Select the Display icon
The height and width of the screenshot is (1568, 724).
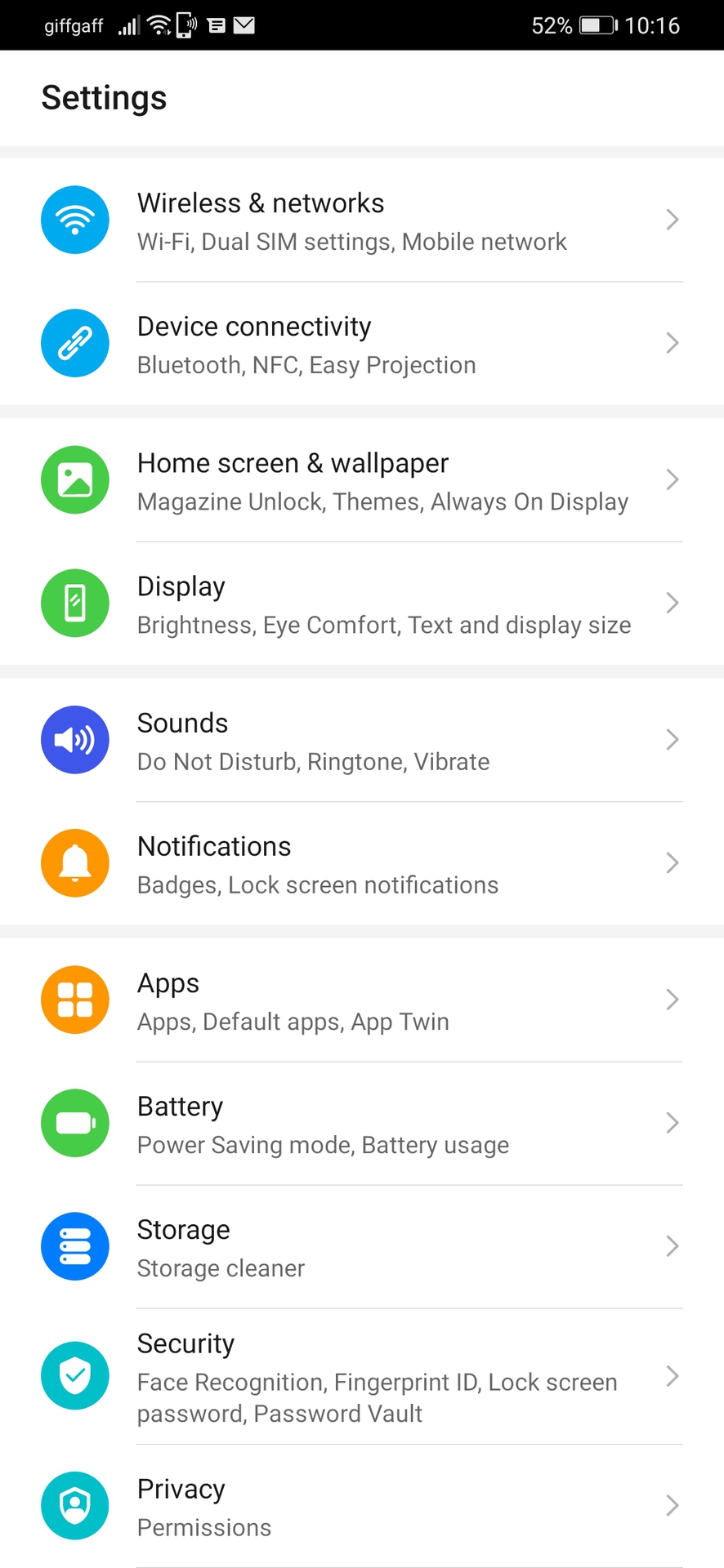click(75, 603)
